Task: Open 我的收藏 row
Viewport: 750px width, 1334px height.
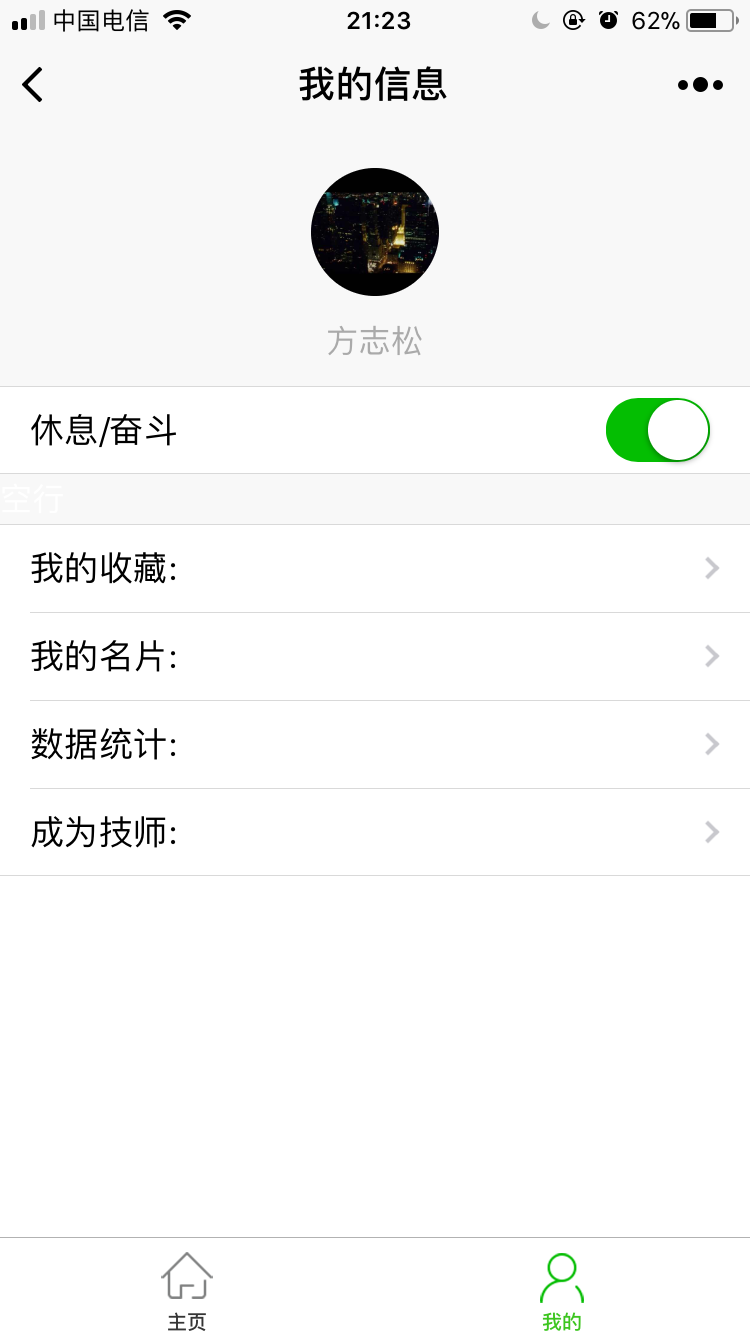Action: (375, 569)
